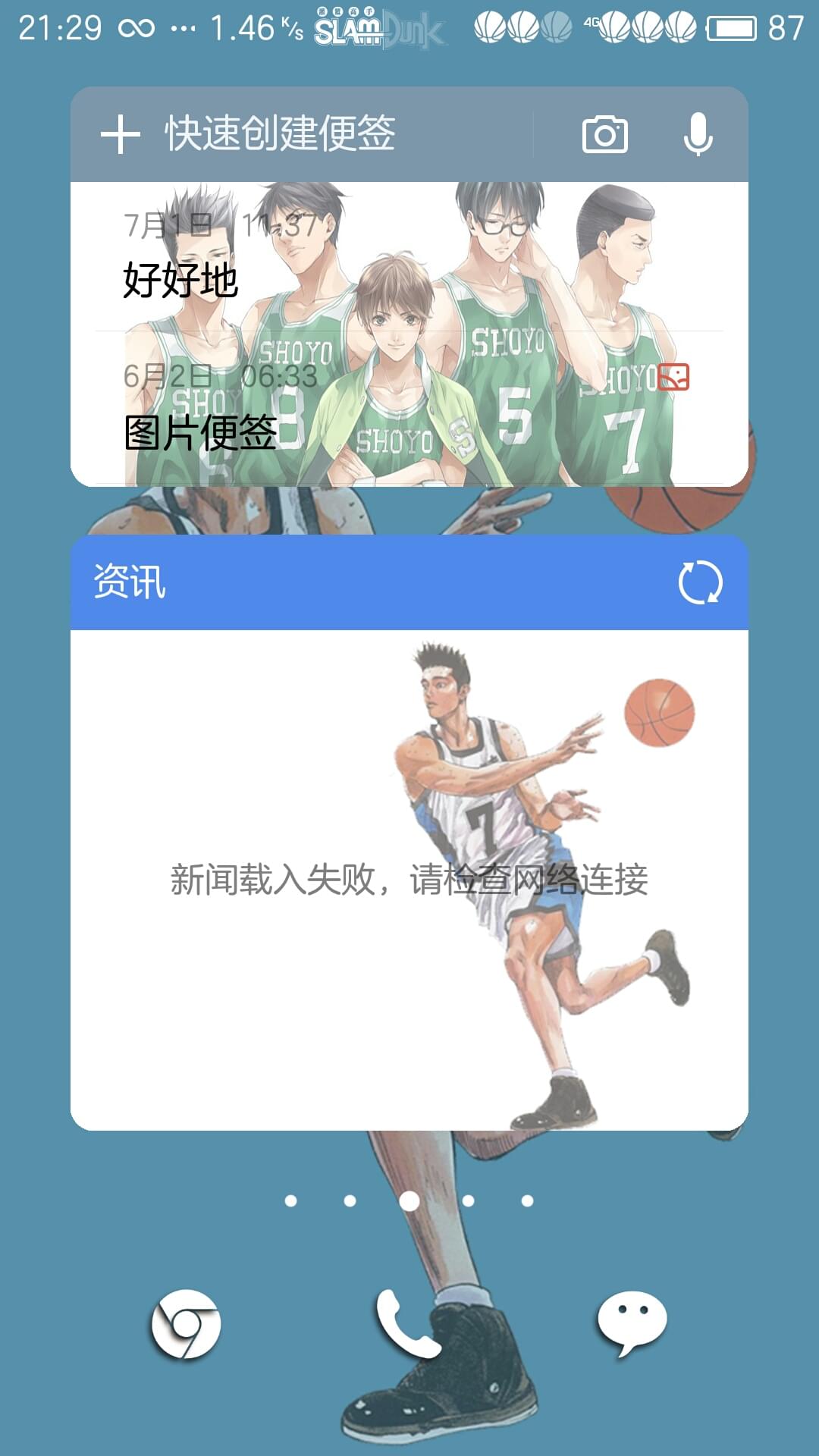Launch the Chrome browser from the dock
819x1456 pixels.
coord(186,1324)
